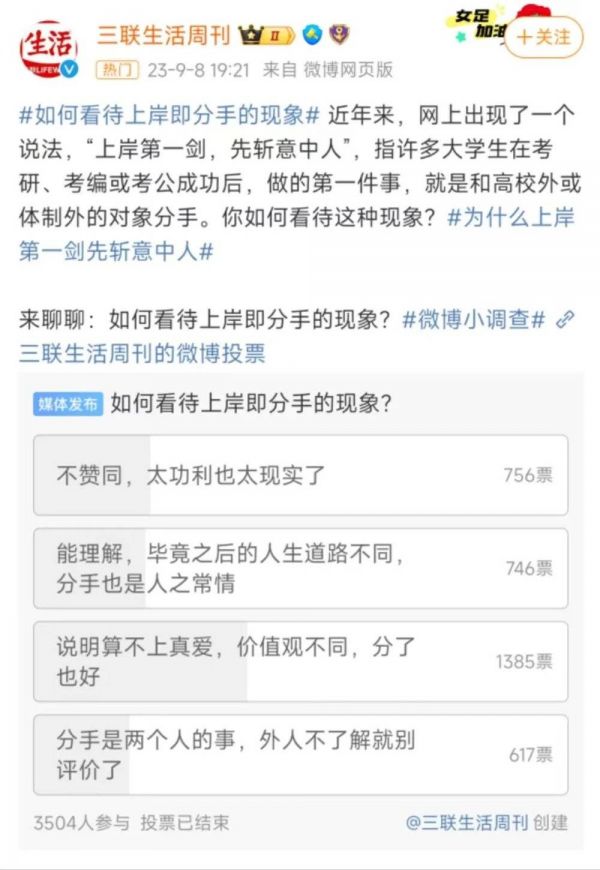Open the 三联生活周刊 profile avatar
This screenshot has width=600, height=870.
[x=47, y=51]
